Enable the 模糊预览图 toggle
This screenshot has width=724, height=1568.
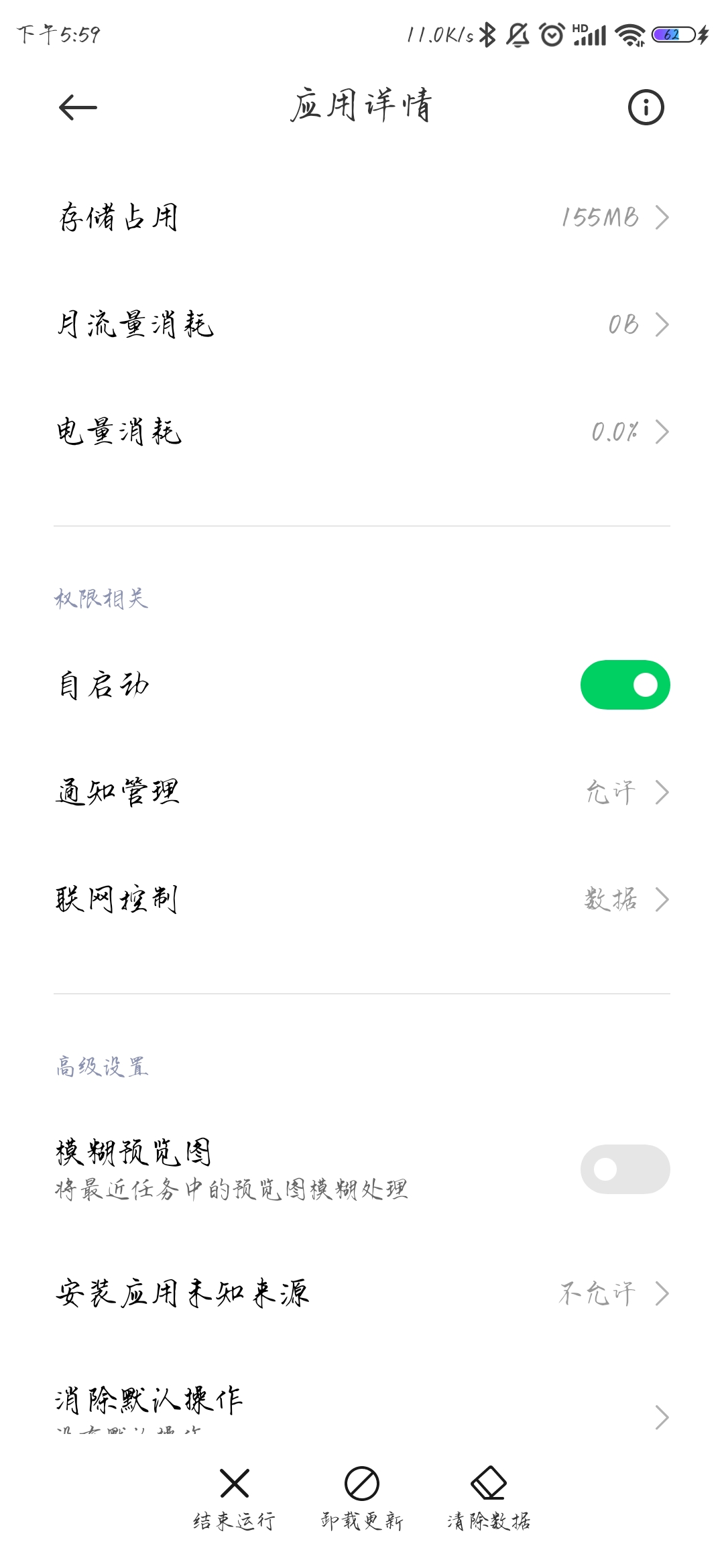625,1169
